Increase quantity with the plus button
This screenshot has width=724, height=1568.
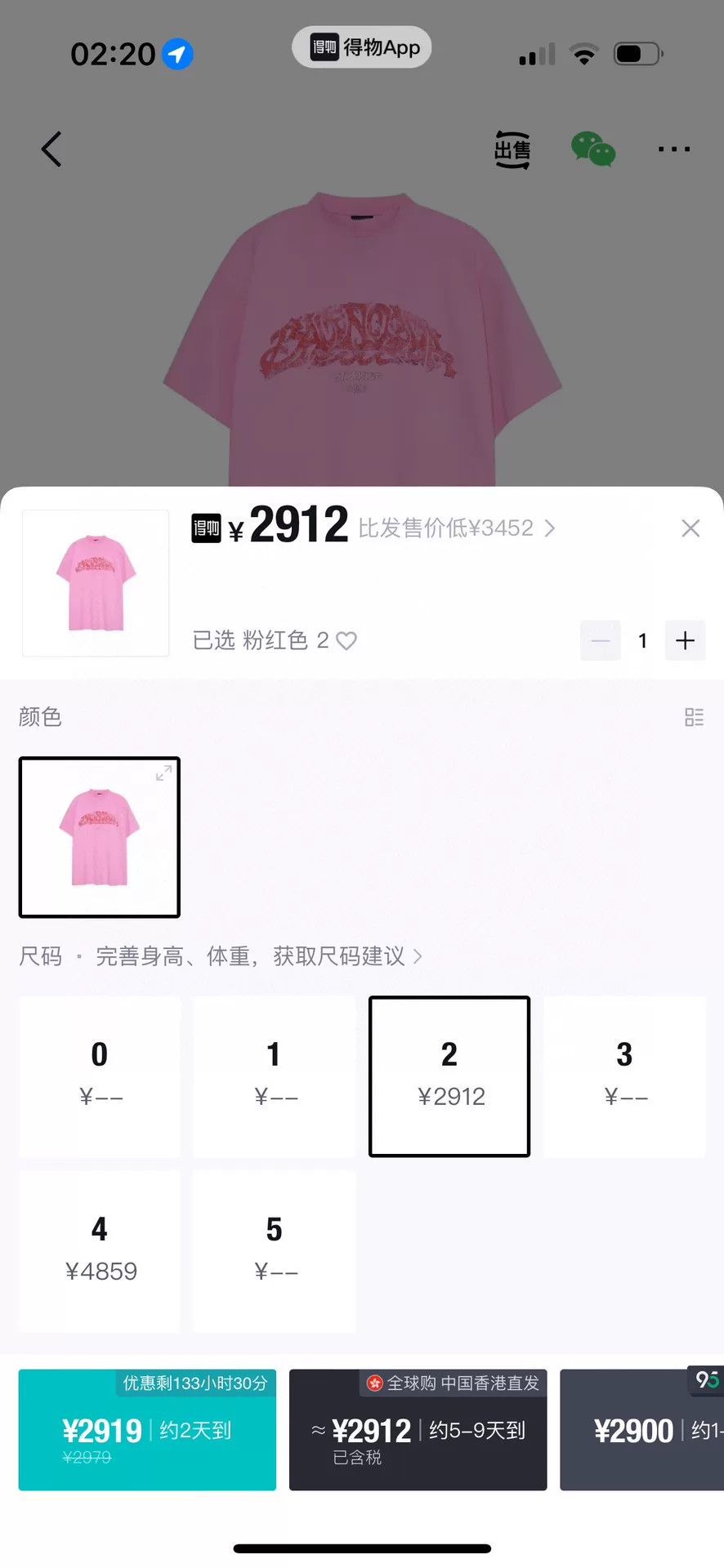pyautogui.click(x=685, y=640)
